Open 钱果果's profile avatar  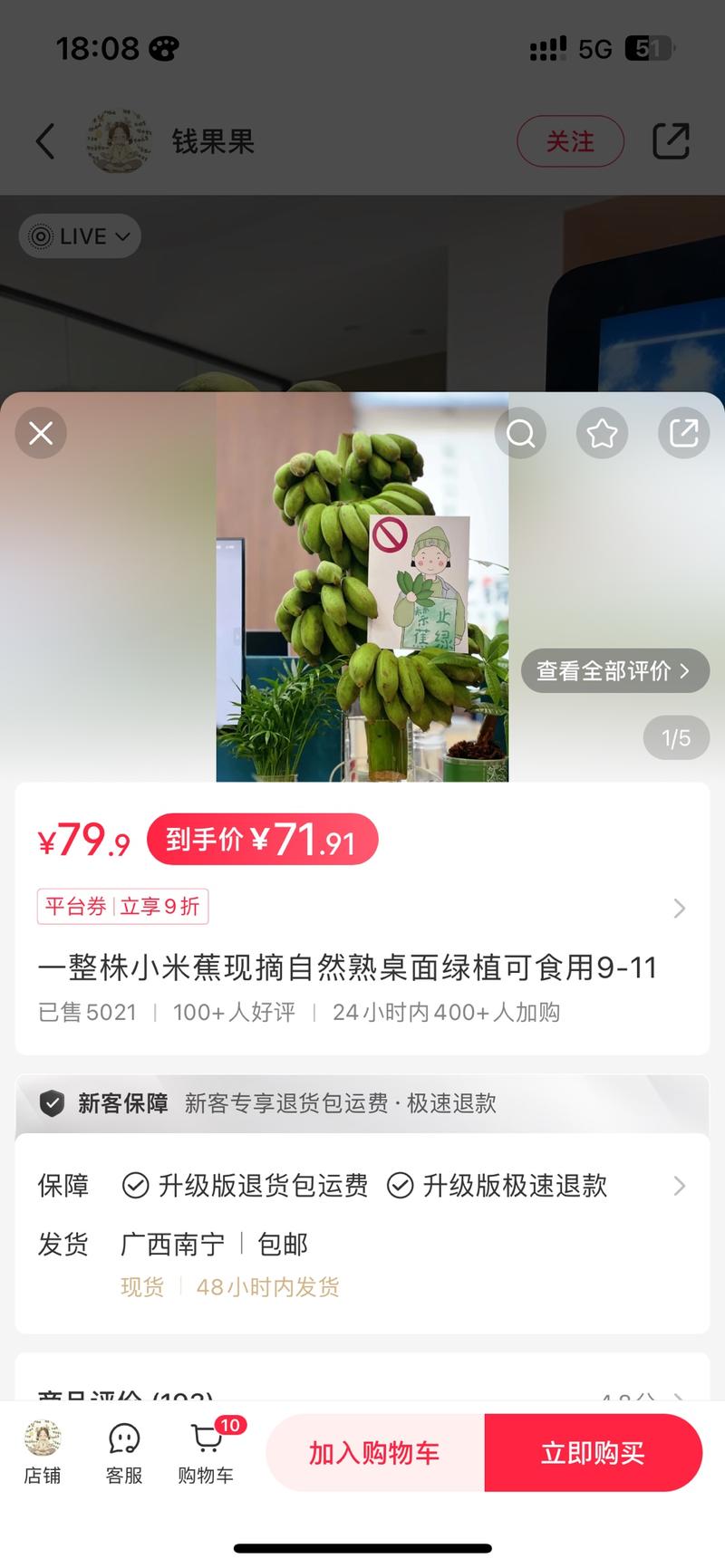tap(118, 141)
